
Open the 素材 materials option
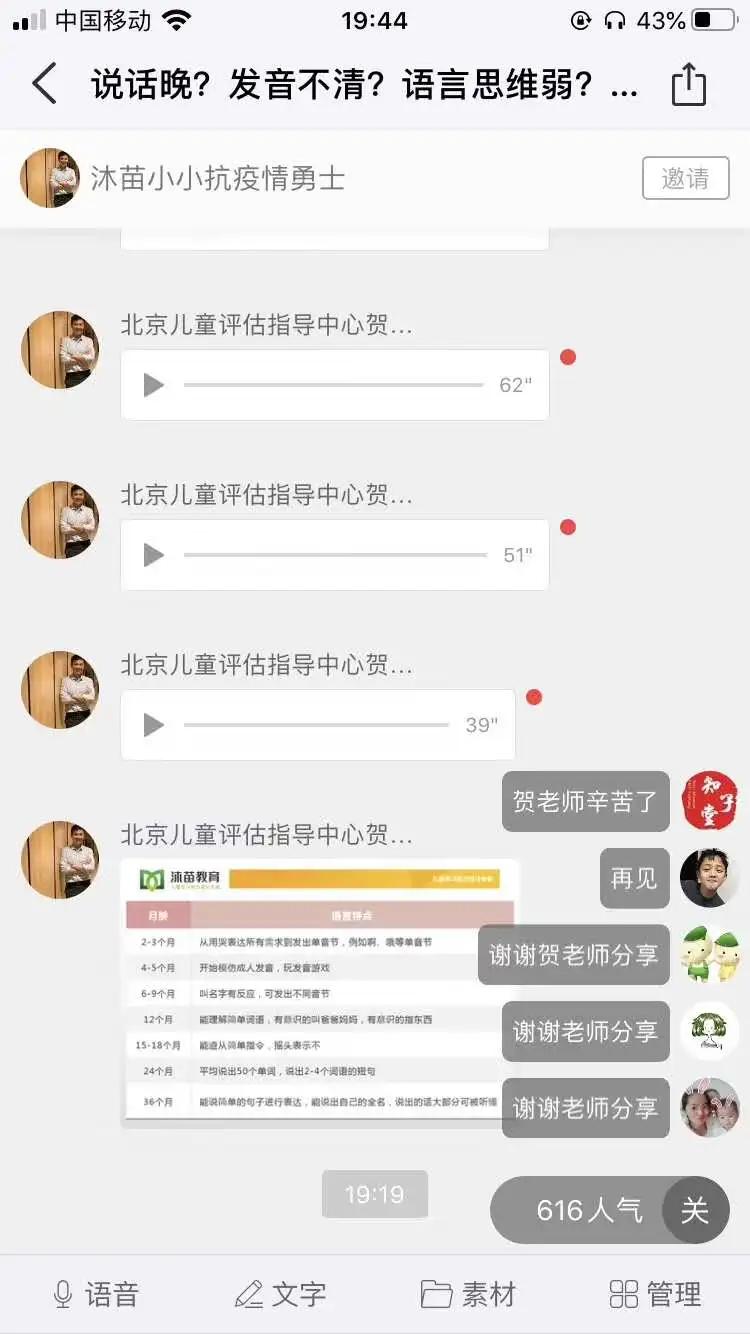(x=468, y=1294)
